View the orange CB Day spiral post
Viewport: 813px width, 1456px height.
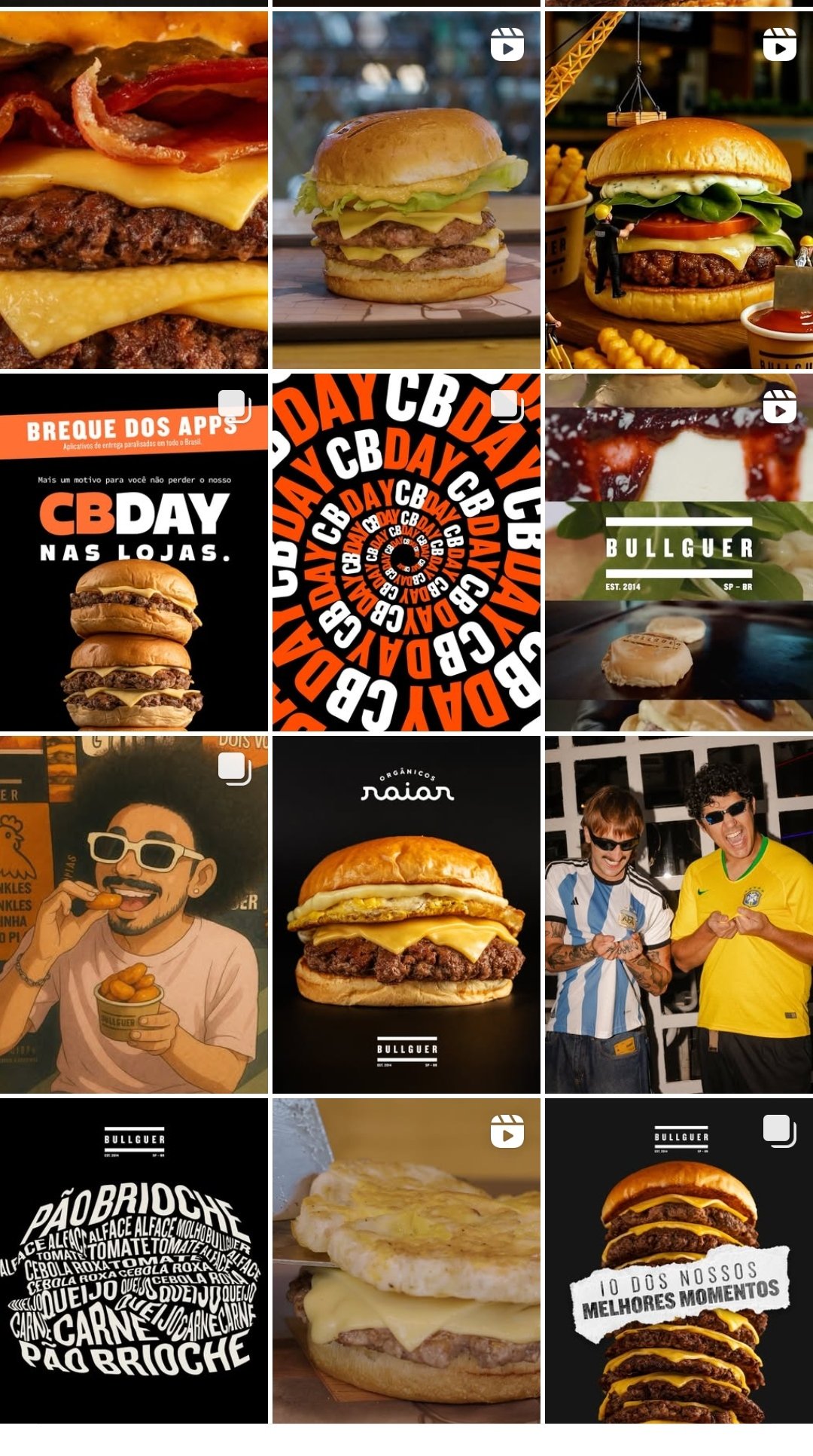(406, 552)
